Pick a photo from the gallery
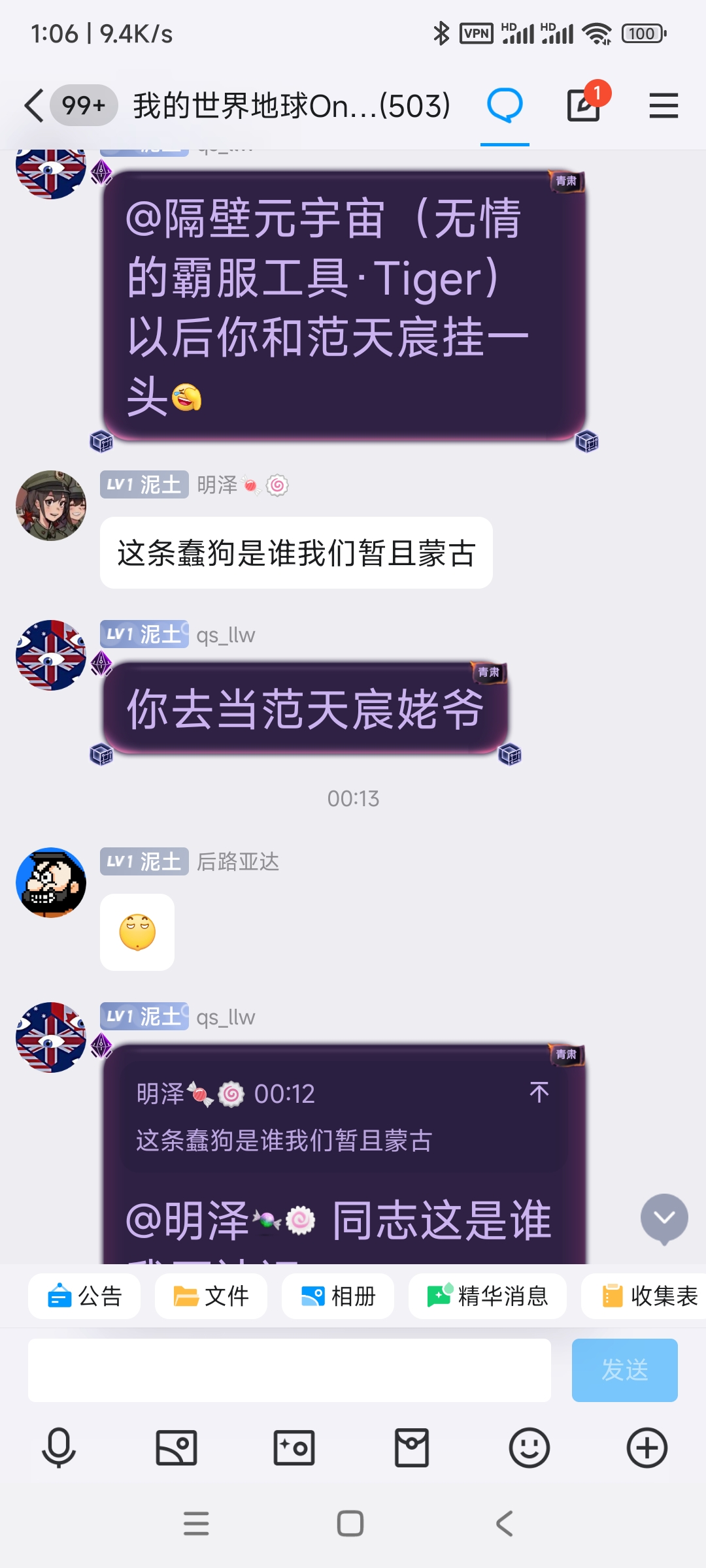 point(176,1448)
